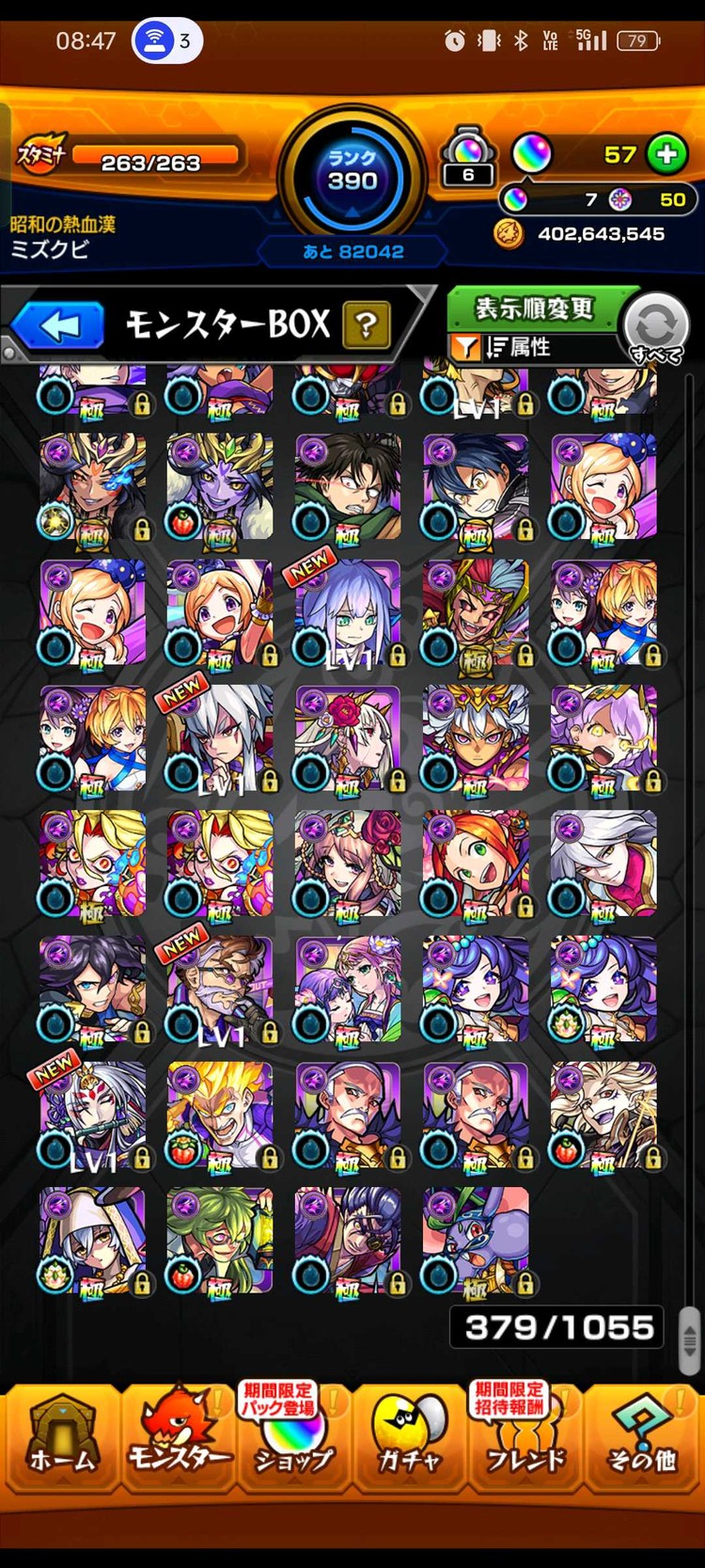Viewport: 705px width, 1568px height.
Task: Tap the 表示順変更 sort order button
Action: [533, 309]
